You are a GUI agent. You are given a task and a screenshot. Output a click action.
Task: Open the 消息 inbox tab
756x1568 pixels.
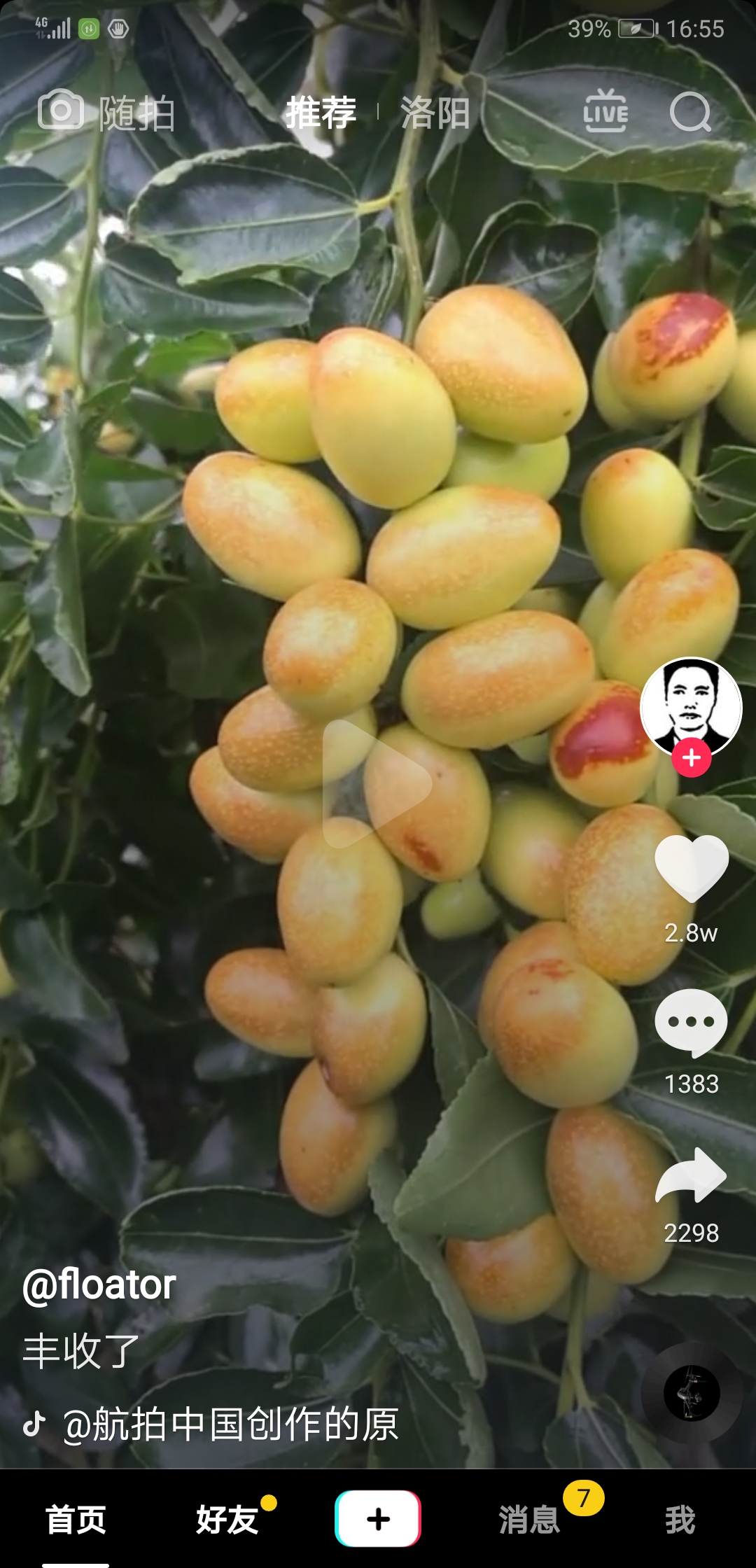(529, 1520)
